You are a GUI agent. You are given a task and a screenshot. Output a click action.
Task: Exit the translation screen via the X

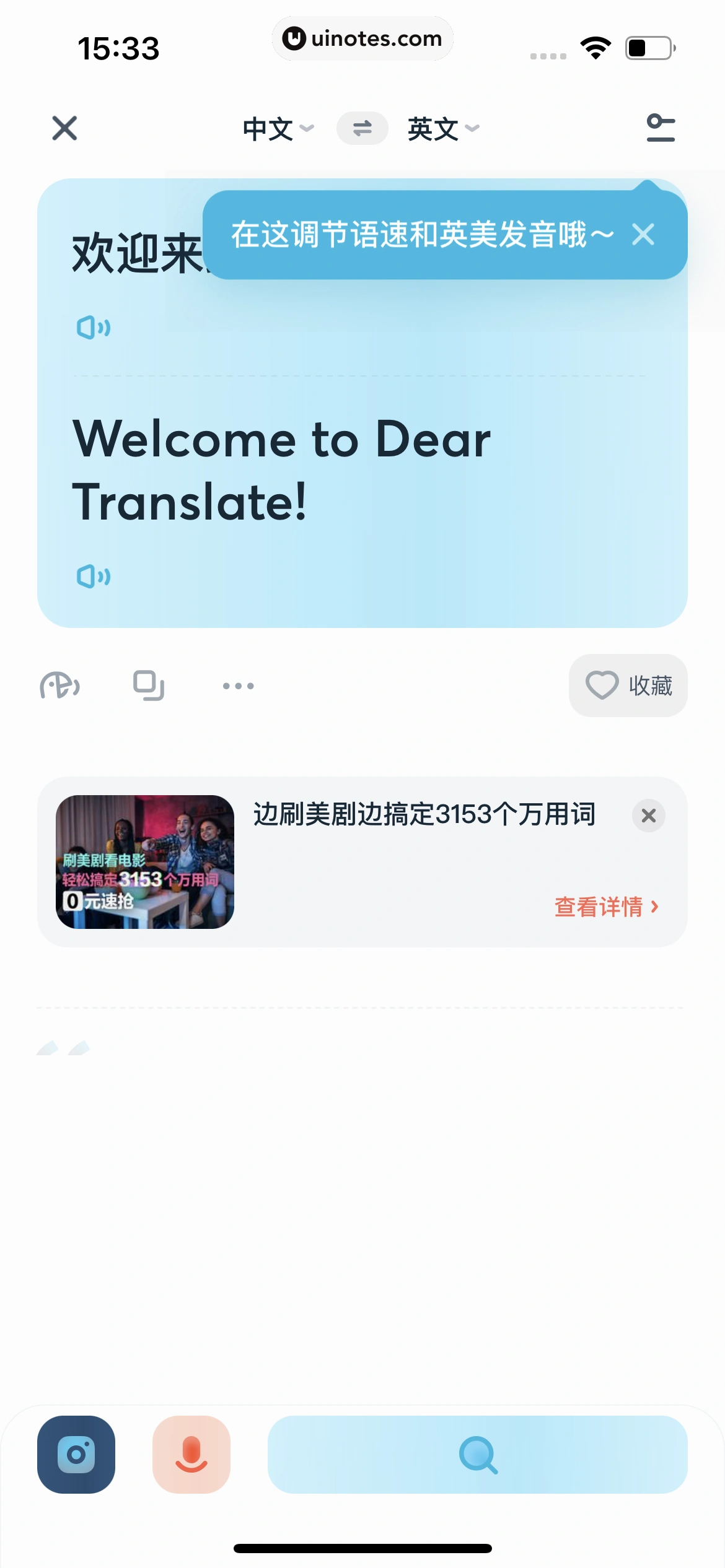point(64,128)
